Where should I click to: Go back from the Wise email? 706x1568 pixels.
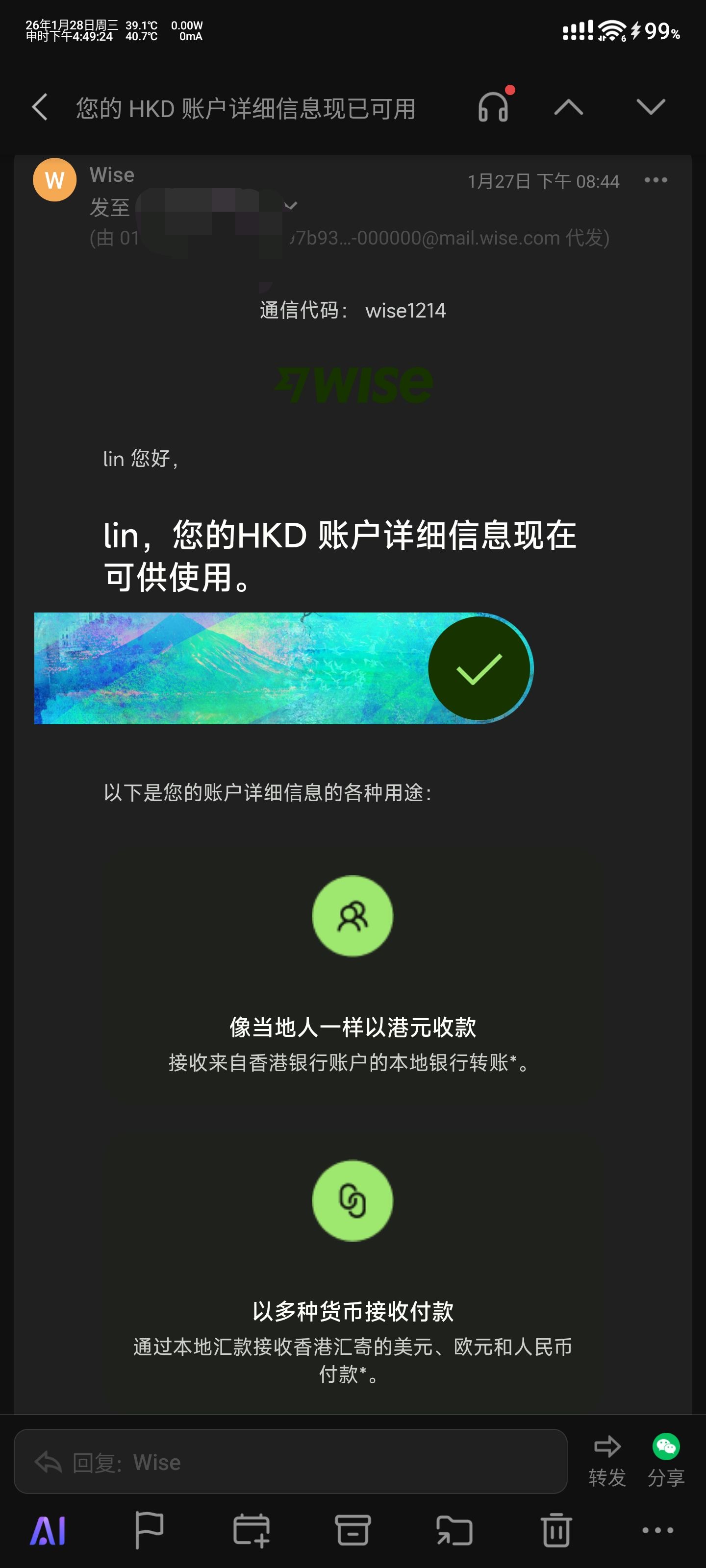click(x=40, y=108)
